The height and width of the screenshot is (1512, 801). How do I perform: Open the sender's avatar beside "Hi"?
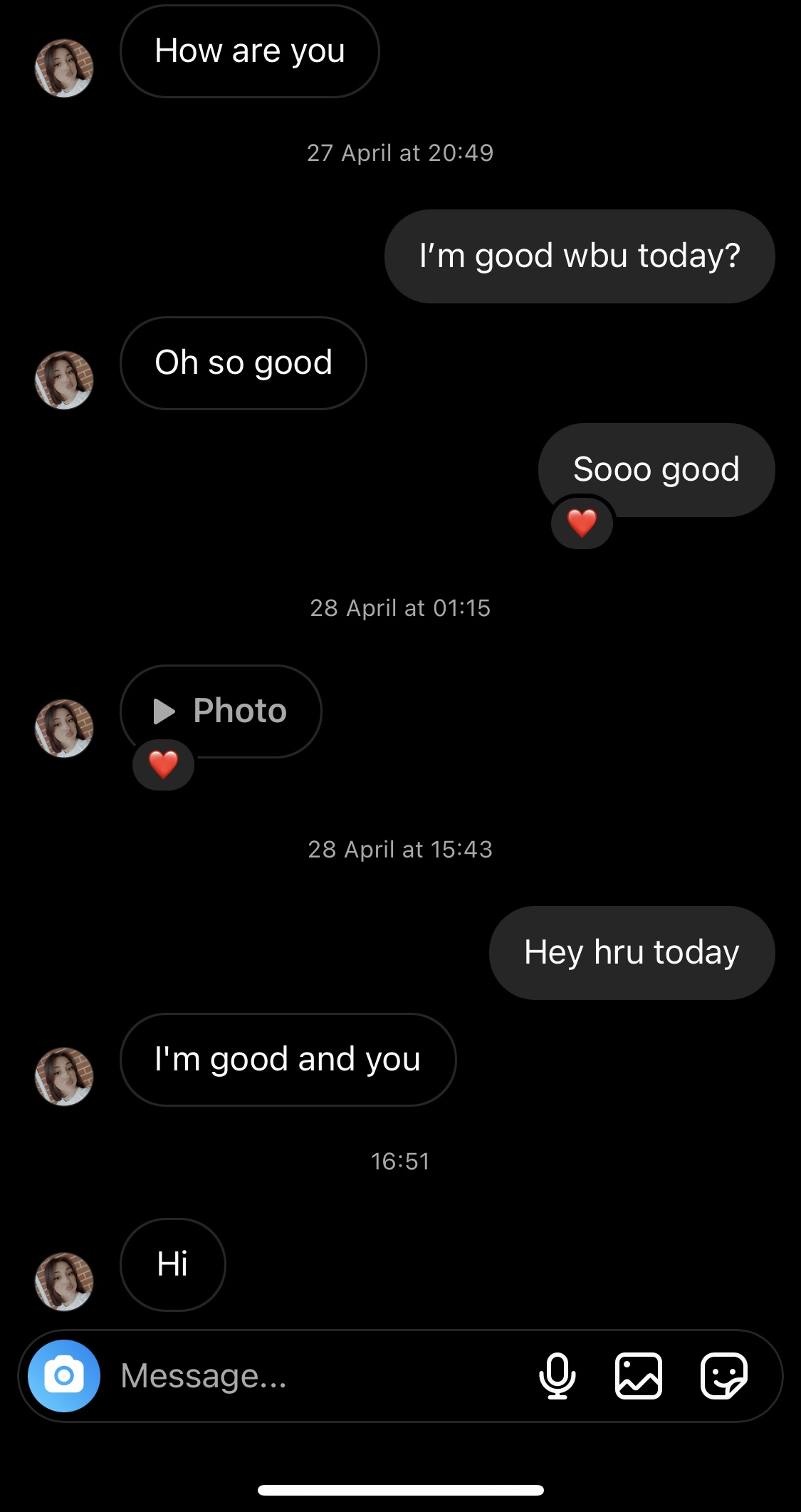(64, 1281)
